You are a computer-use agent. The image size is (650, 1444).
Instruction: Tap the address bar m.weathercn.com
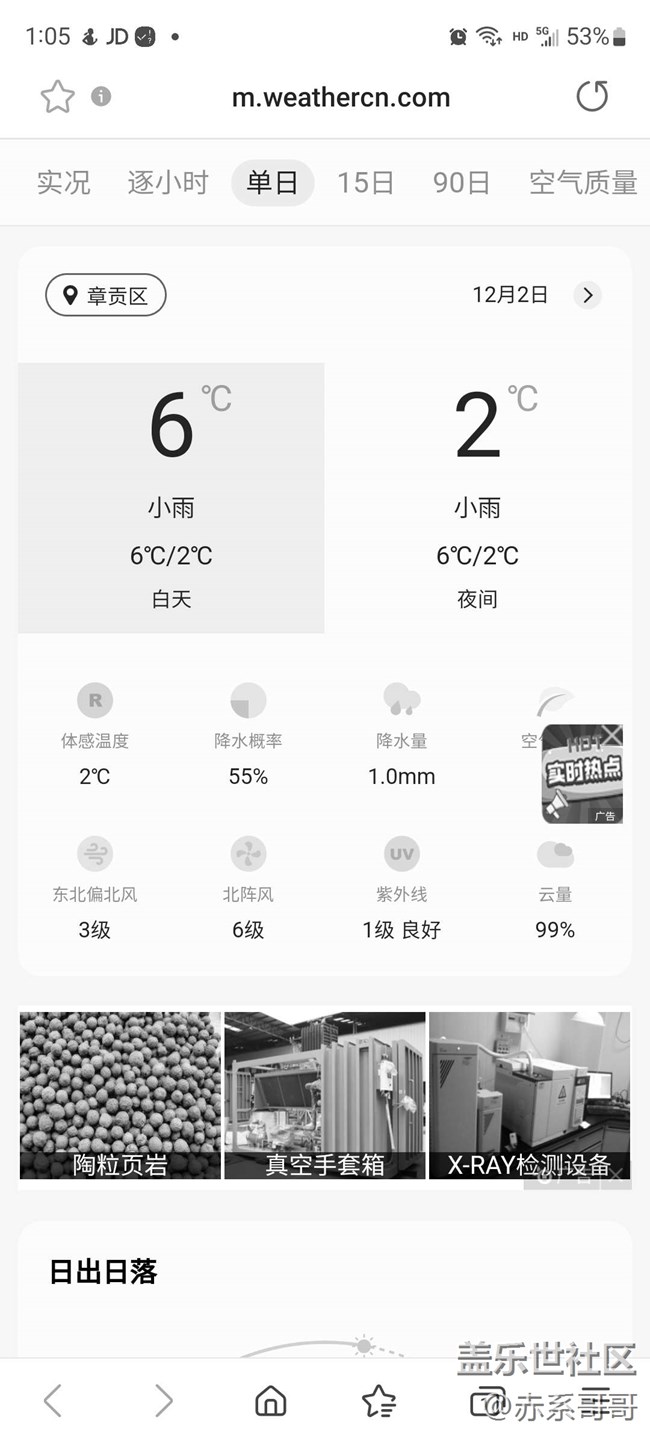coord(340,97)
